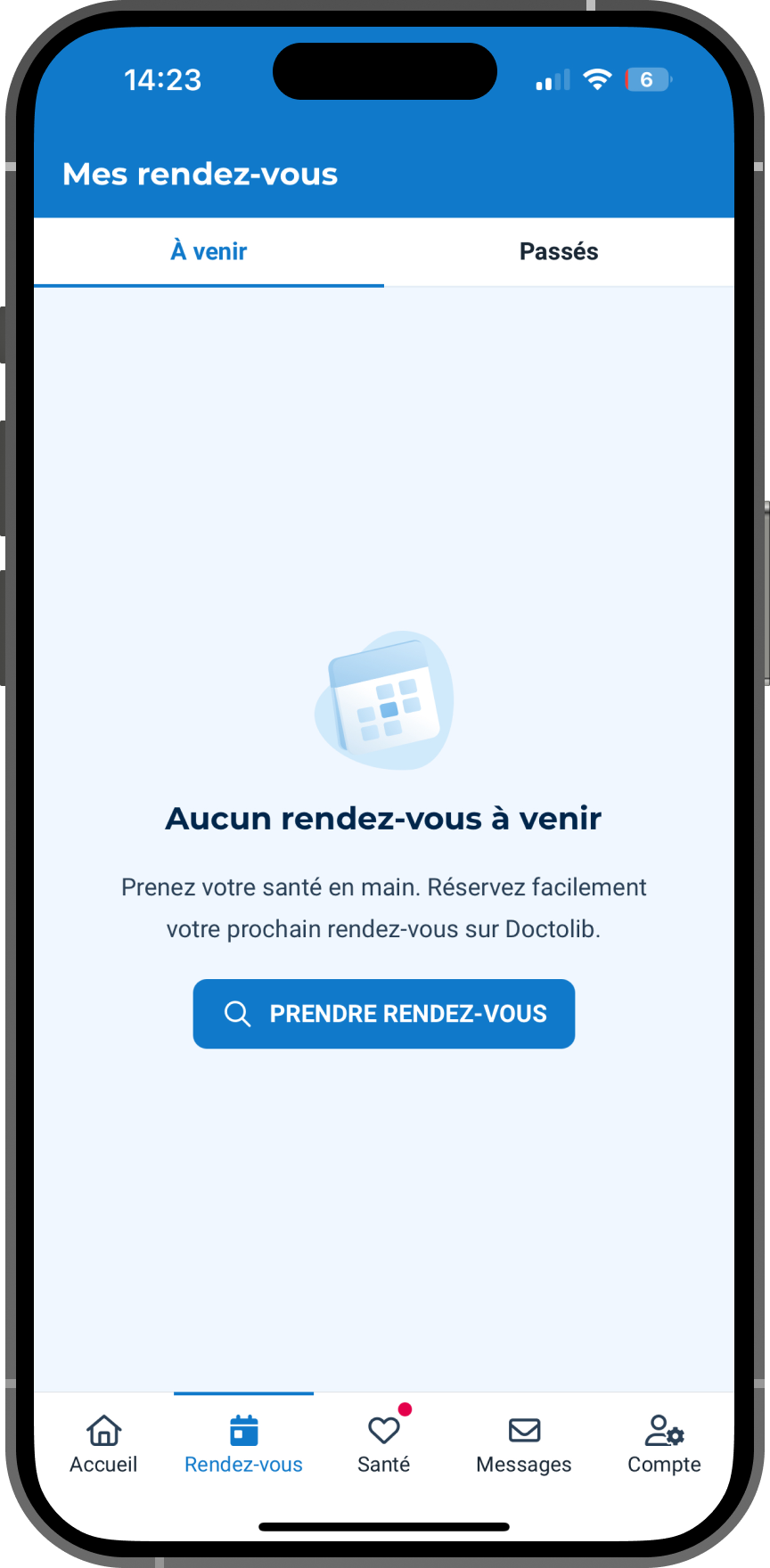Switch to the Passés tab

559,252
